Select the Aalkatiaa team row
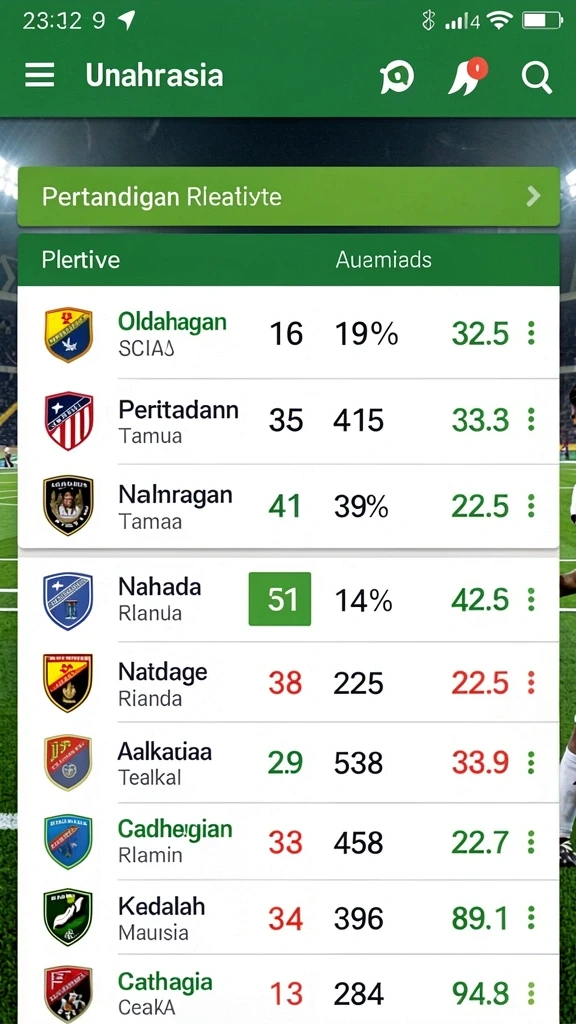Image resolution: width=576 pixels, height=1024 pixels. click(289, 763)
